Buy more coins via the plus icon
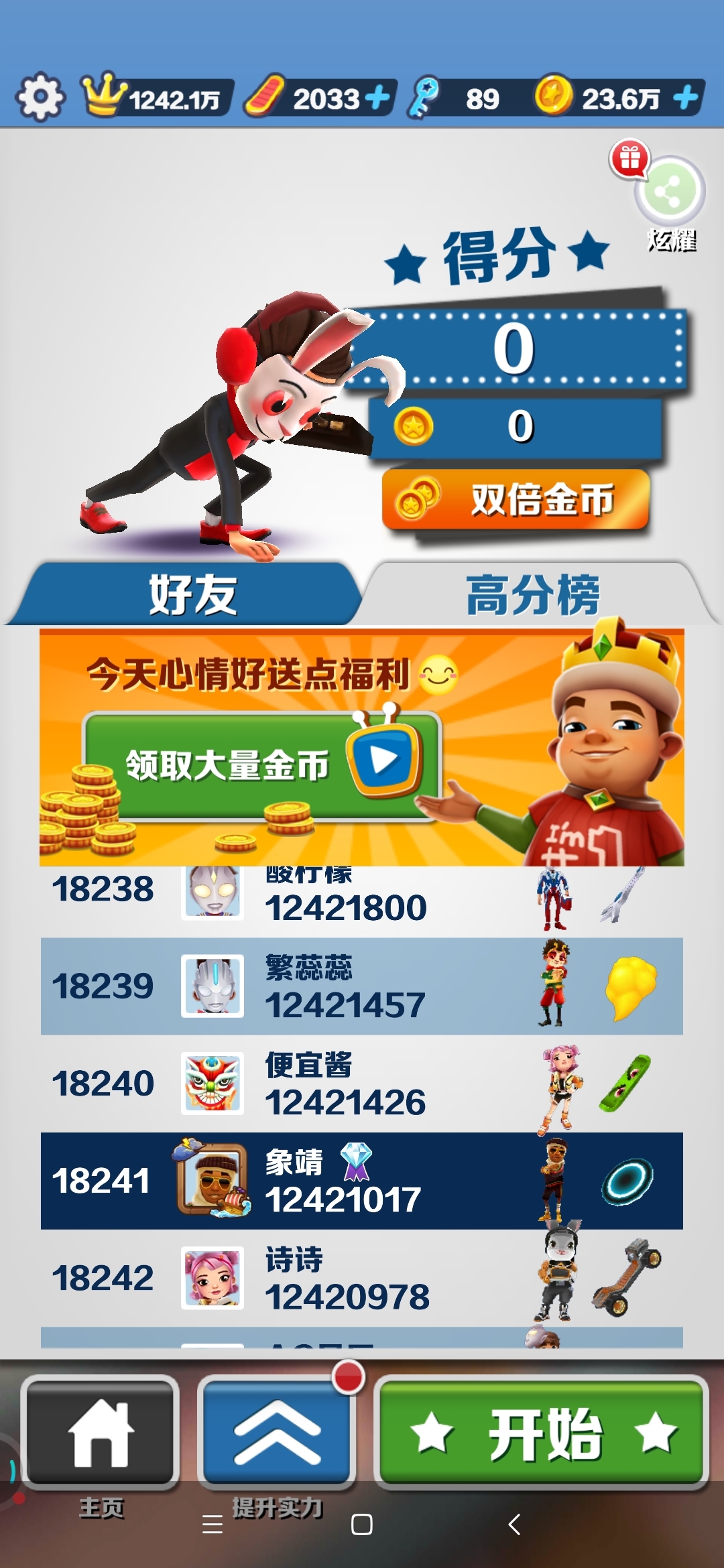 point(686,98)
